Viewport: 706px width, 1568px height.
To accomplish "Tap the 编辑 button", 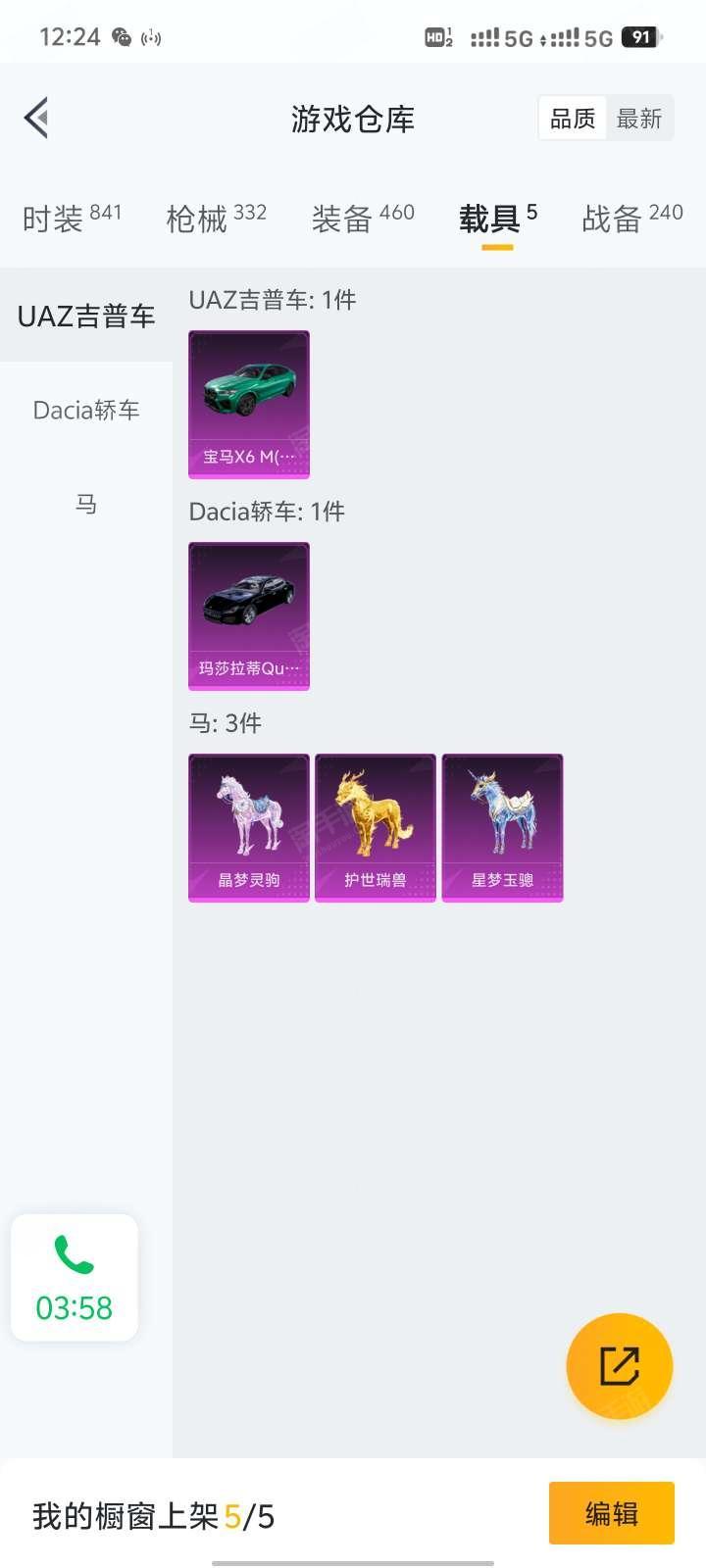I will point(612,1514).
